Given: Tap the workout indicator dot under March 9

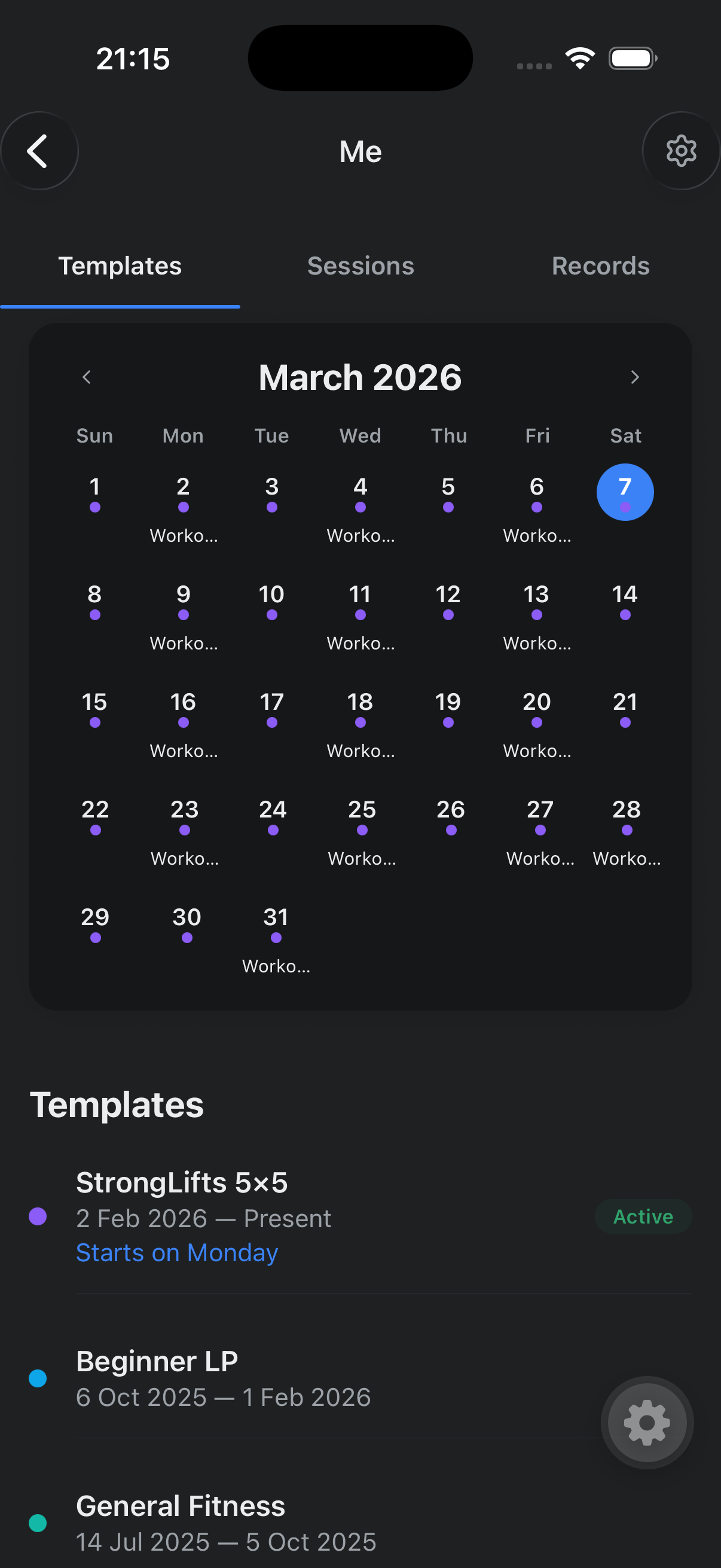Looking at the screenshot, I should [x=183, y=615].
